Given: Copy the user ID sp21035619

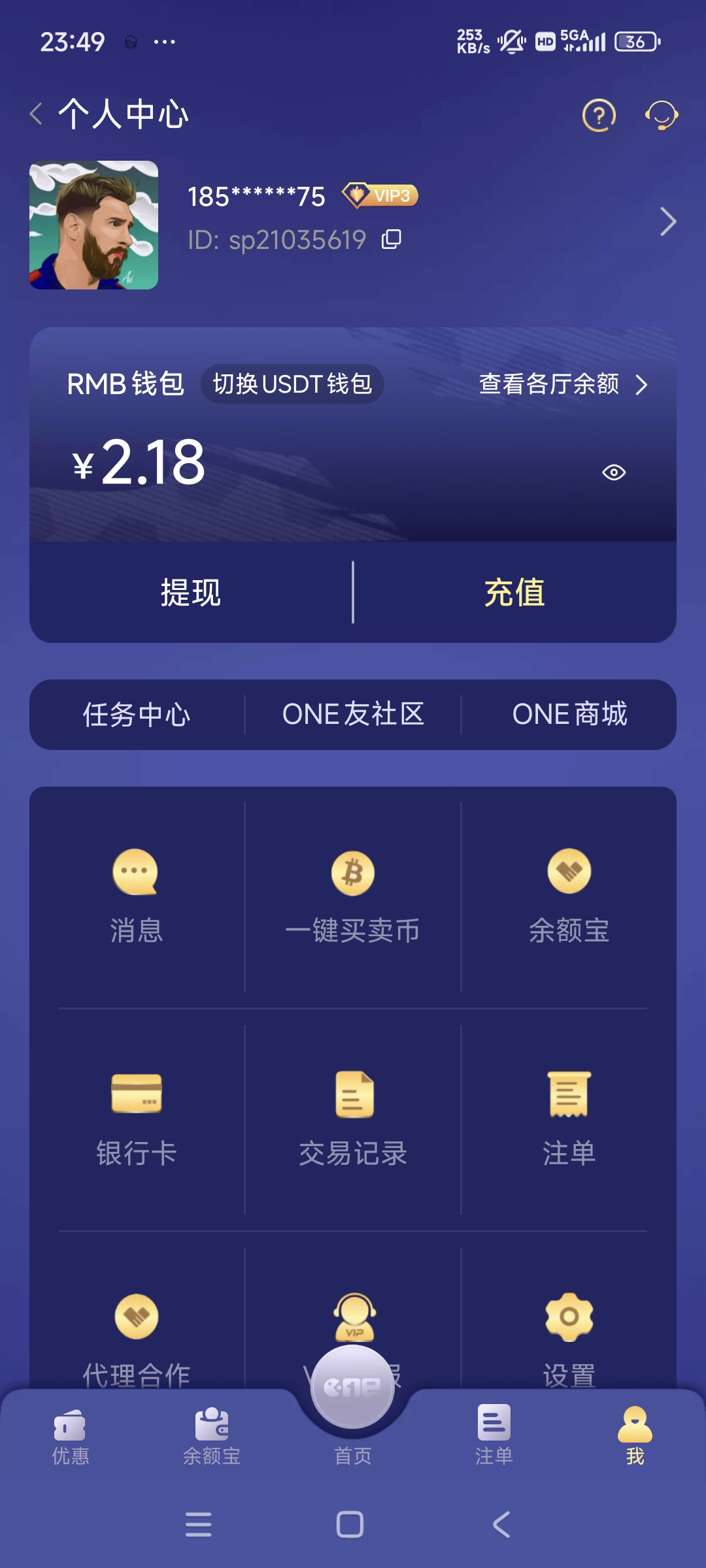Looking at the screenshot, I should coord(391,240).
